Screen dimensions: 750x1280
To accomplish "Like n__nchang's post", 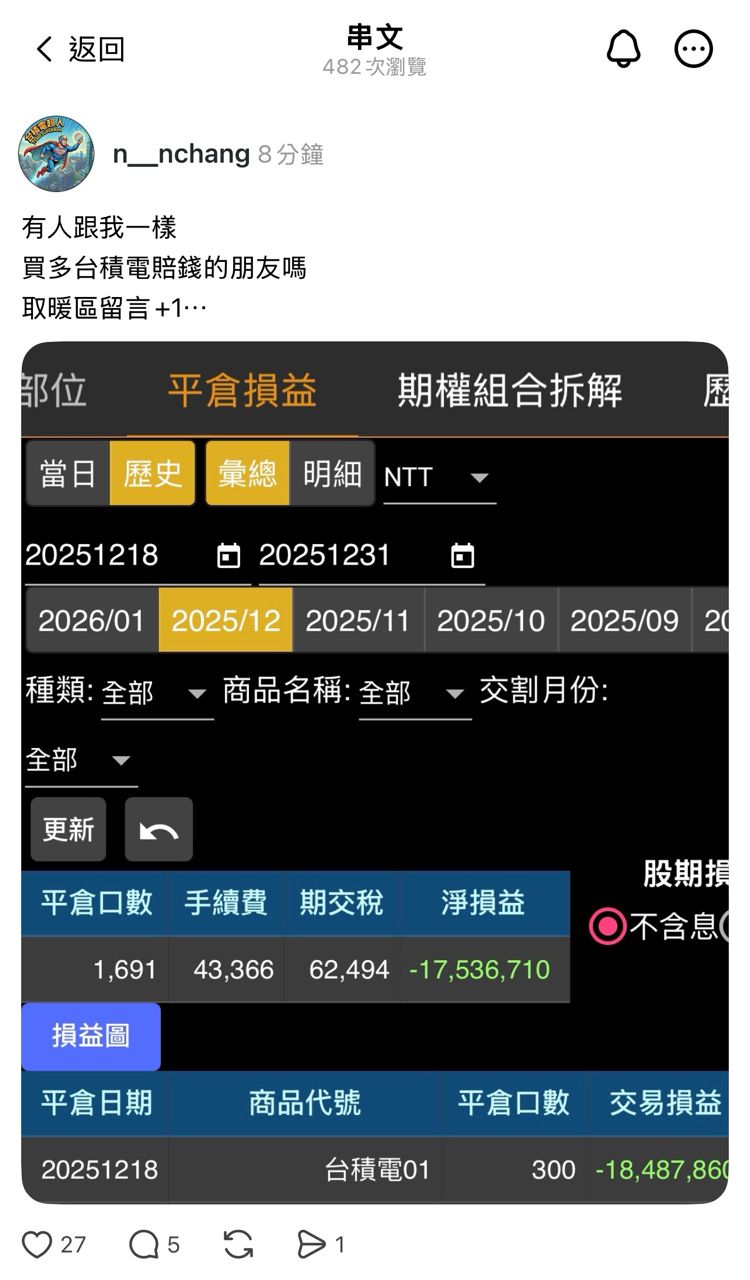I will pos(38,1244).
